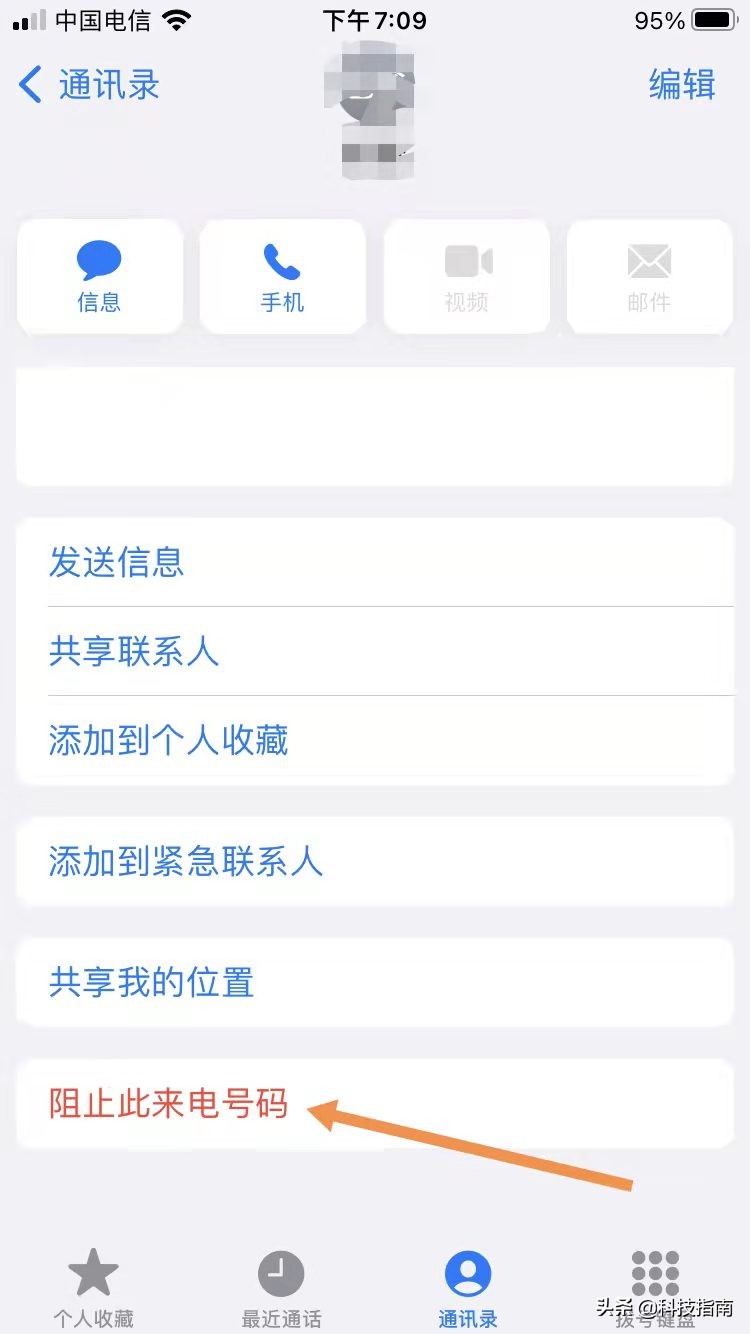Tap the 邮件 mail envelope icon
The height and width of the screenshot is (1334, 750).
(x=649, y=258)
